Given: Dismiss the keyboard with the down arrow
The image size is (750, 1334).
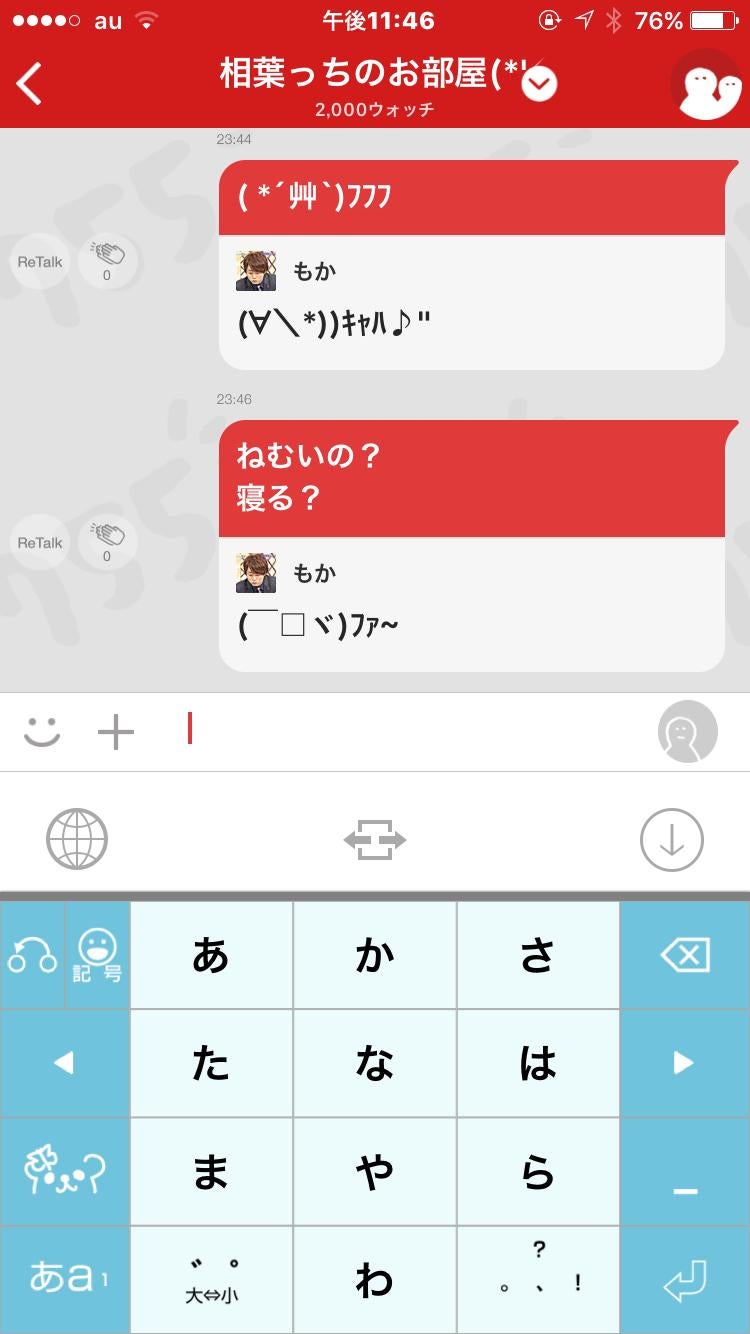Looking at the screenshot, I should 670,839.
